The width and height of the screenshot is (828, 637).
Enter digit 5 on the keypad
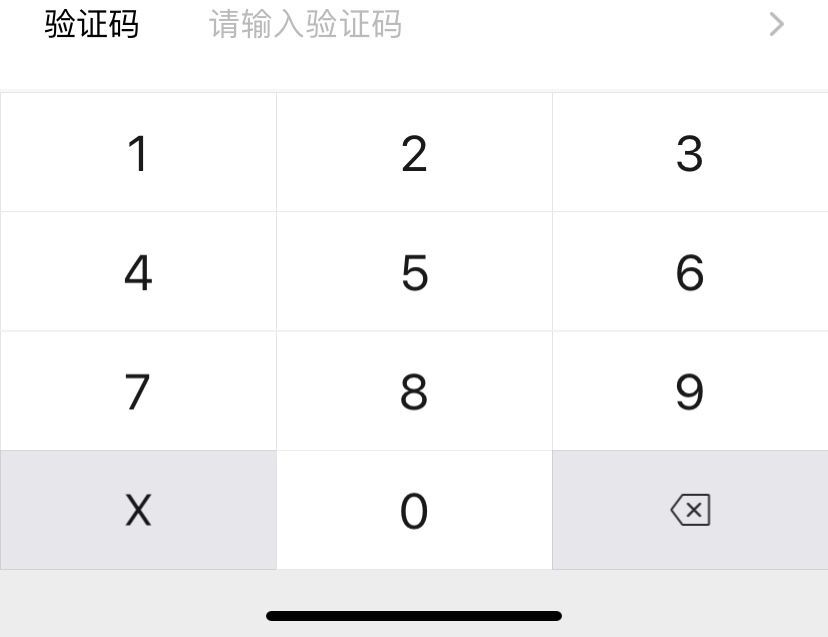[414, 272]
